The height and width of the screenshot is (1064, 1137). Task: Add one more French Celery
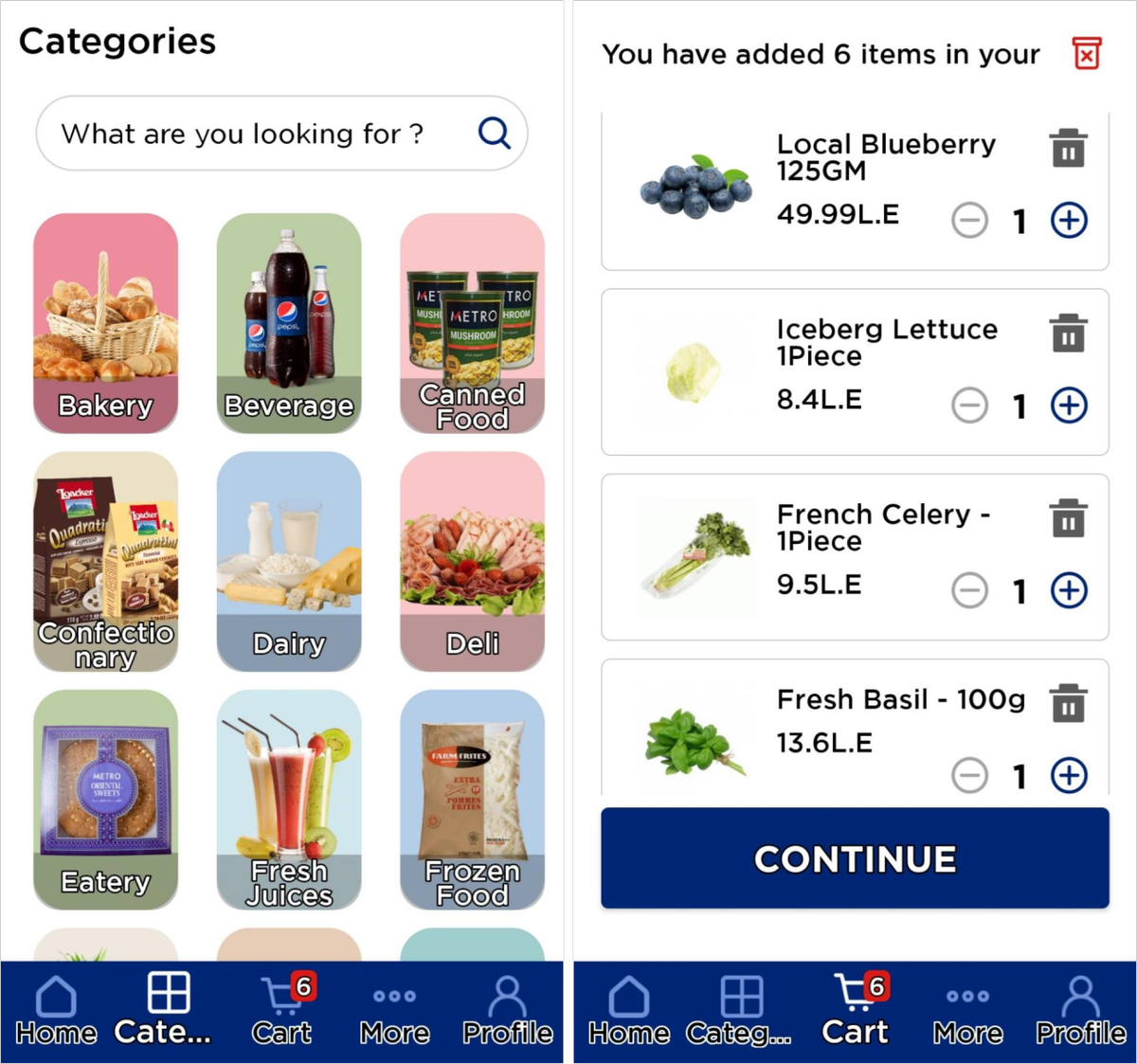coord(1069,590)
